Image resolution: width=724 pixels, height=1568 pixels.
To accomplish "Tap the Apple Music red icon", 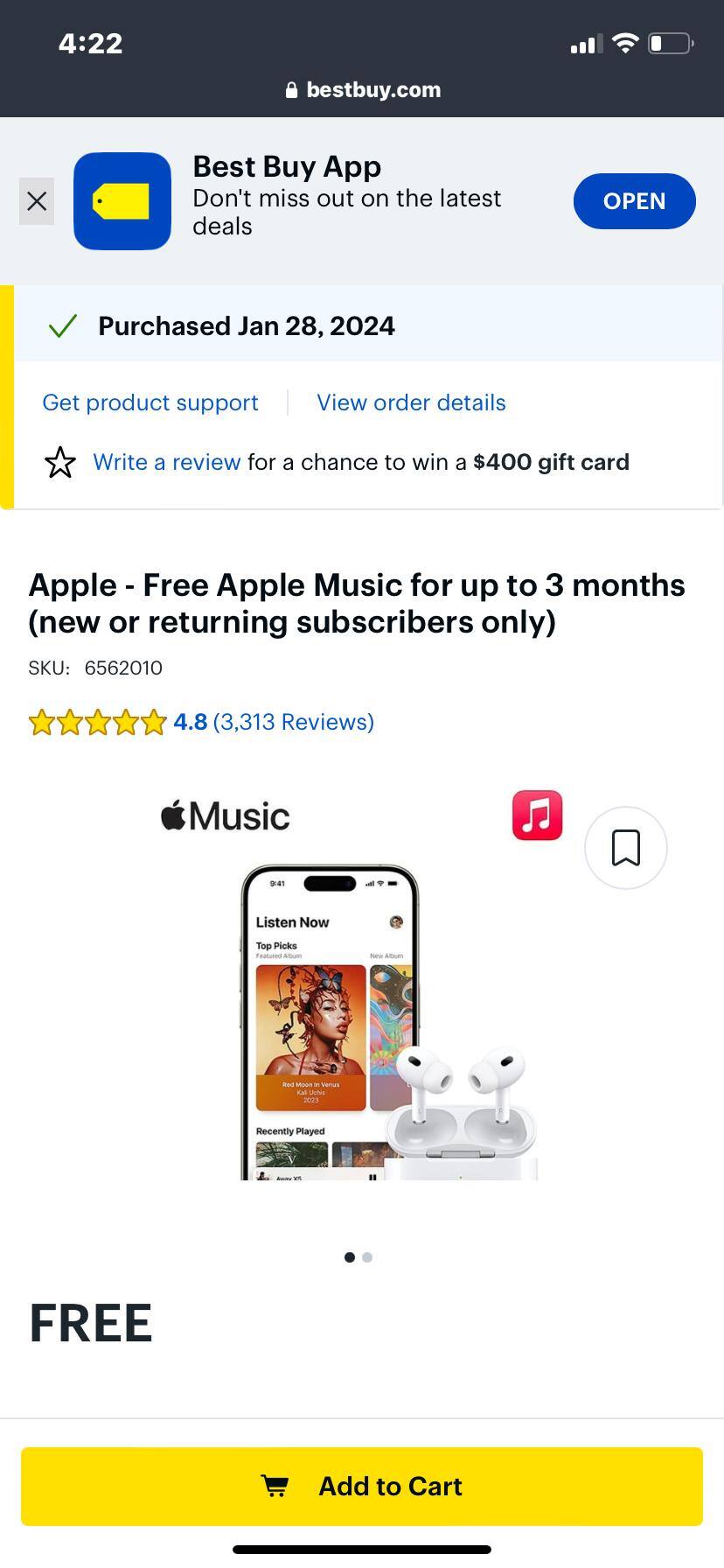I will pos(537,815).
